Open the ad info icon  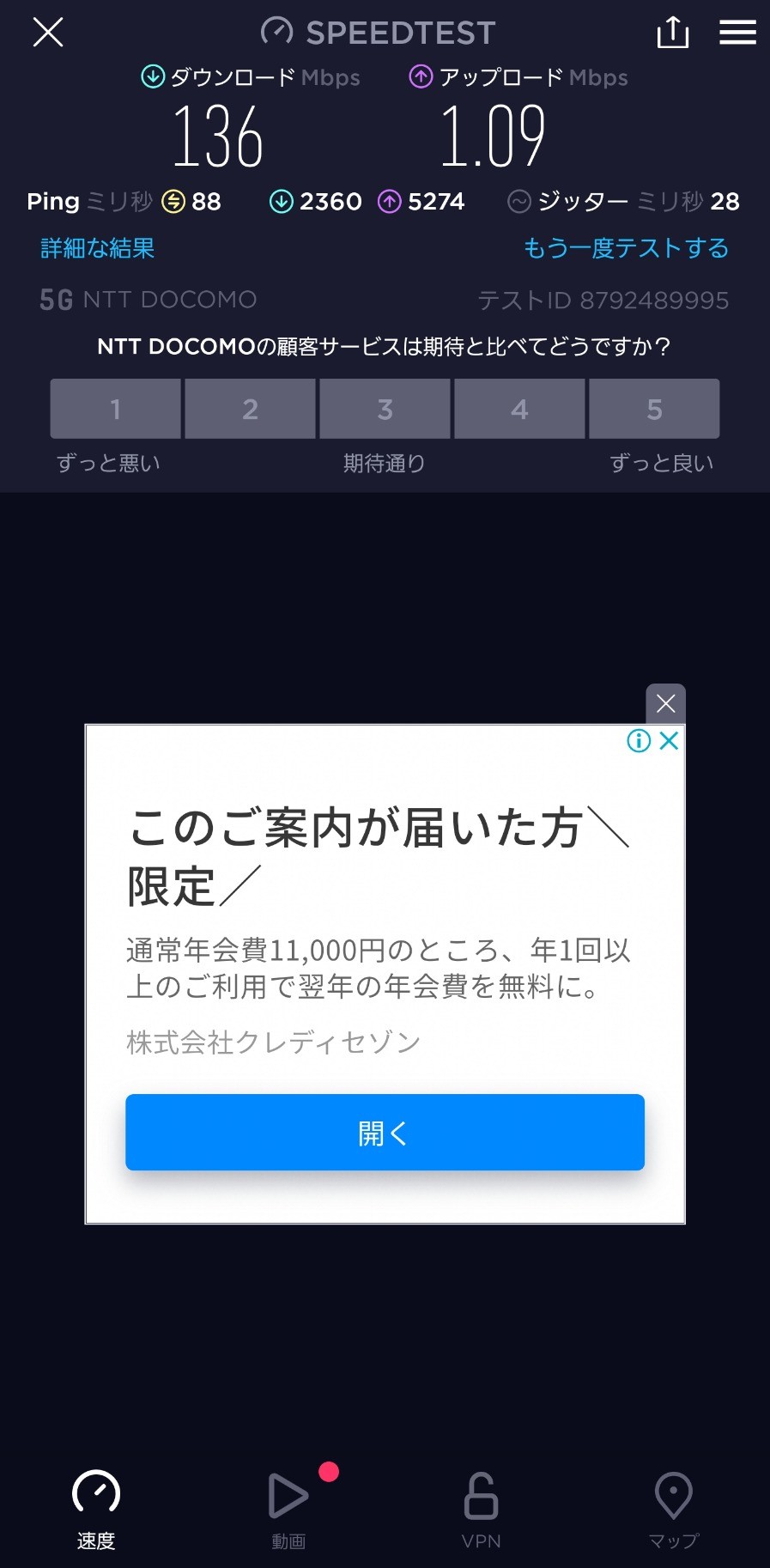pyautogui.click(x=639, y=741)
